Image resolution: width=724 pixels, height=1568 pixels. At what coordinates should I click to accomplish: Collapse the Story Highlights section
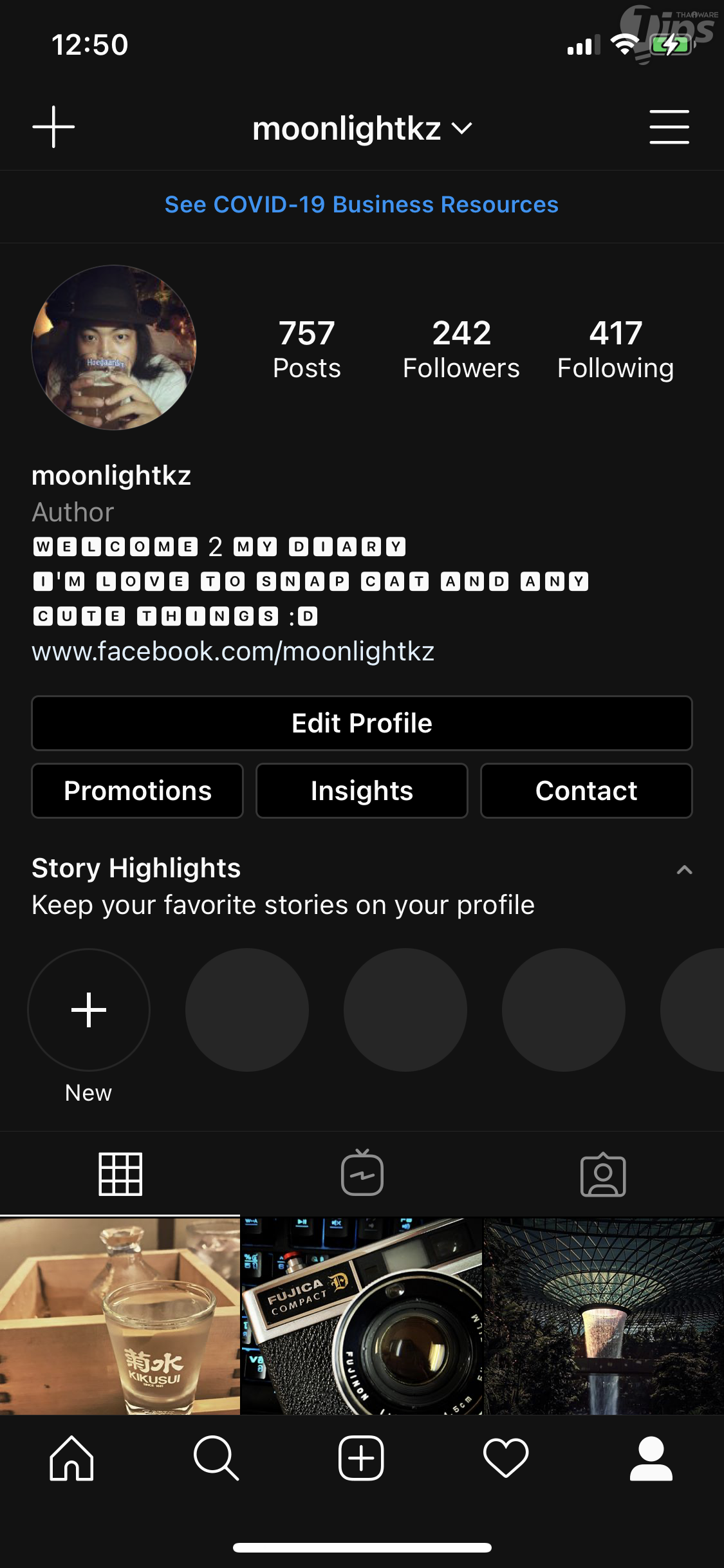[684, 870]
